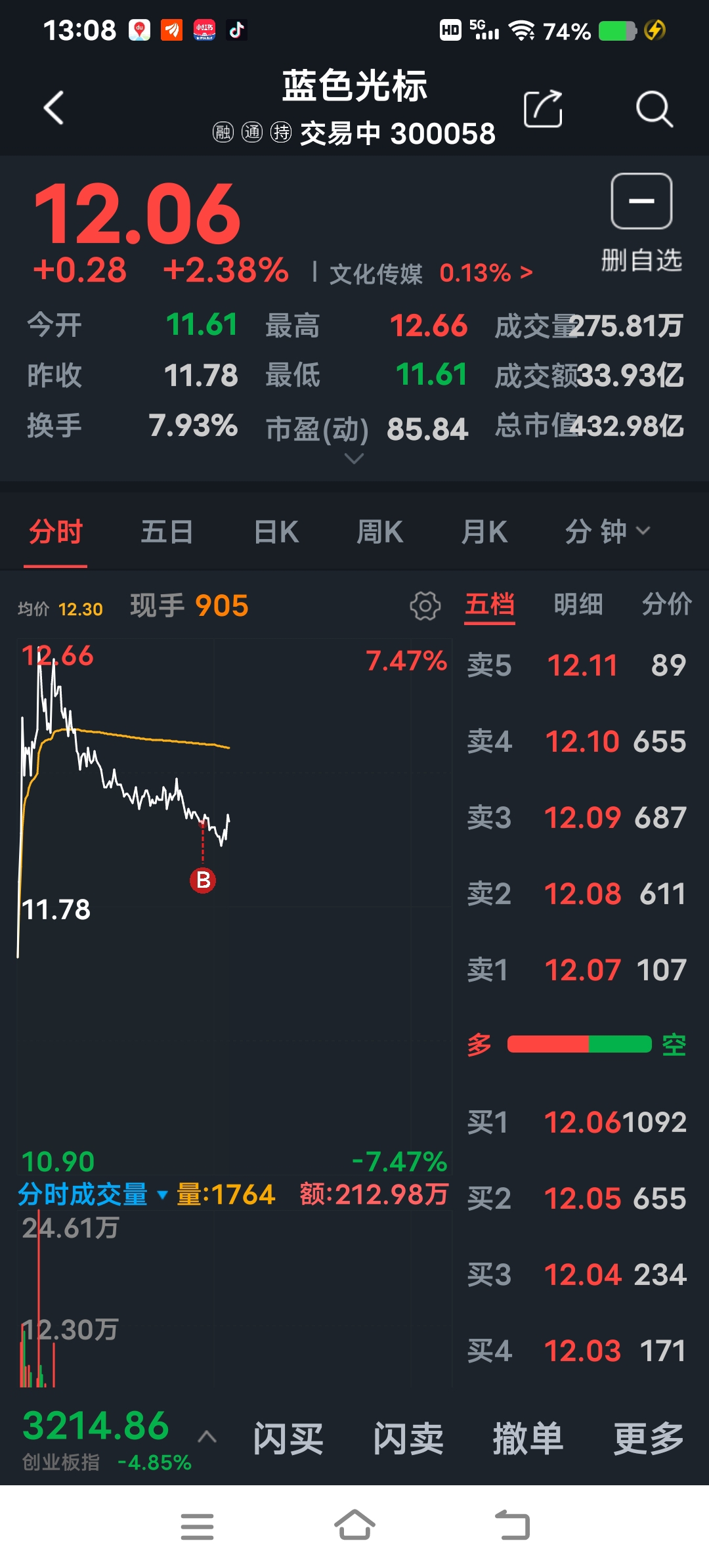This screenshot has height=1568, width=709.
Task: Select the 周K chart tab
Action: click(x=379, y=531)
